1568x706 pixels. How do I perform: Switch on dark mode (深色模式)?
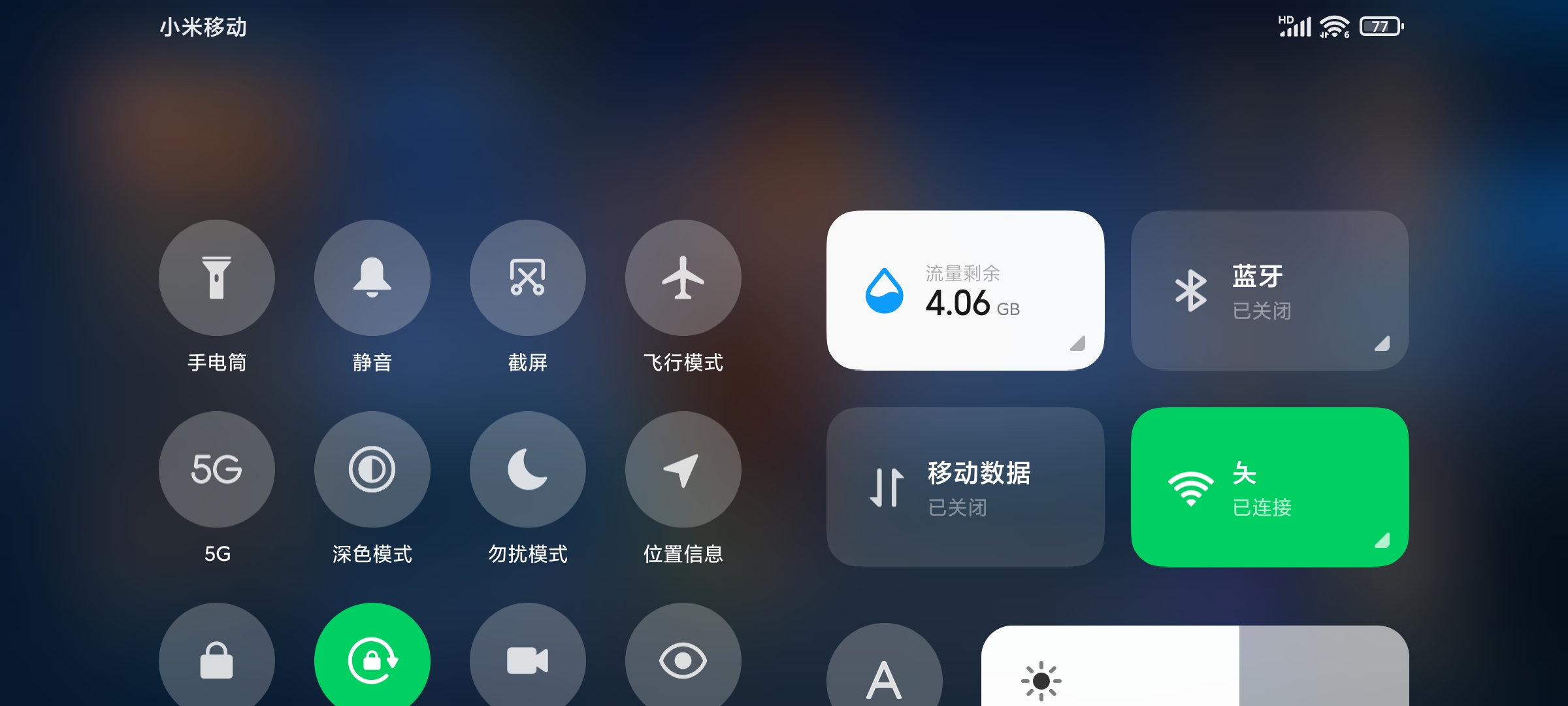[372, 469]
